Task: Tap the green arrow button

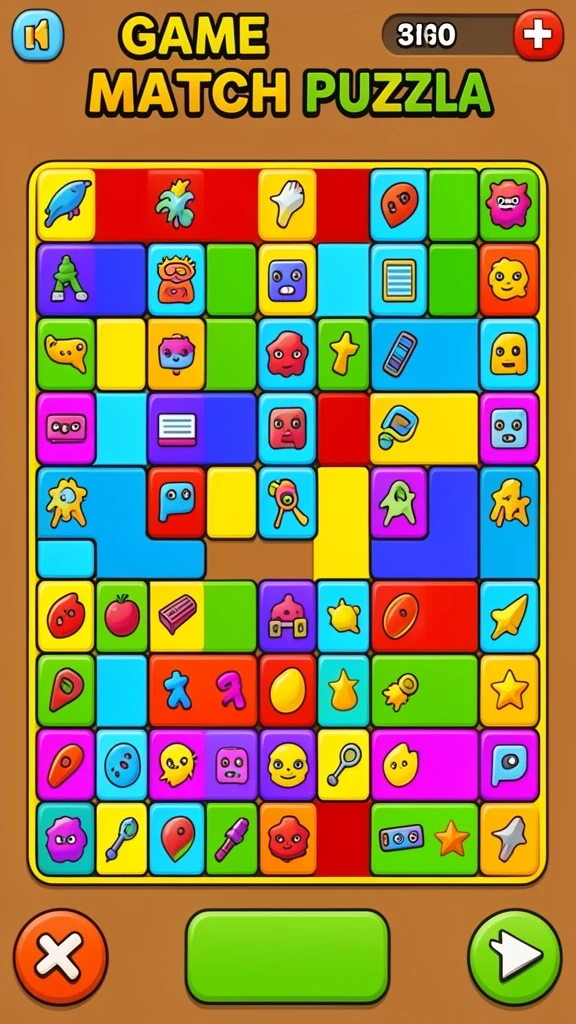Action: click(515, 957)
